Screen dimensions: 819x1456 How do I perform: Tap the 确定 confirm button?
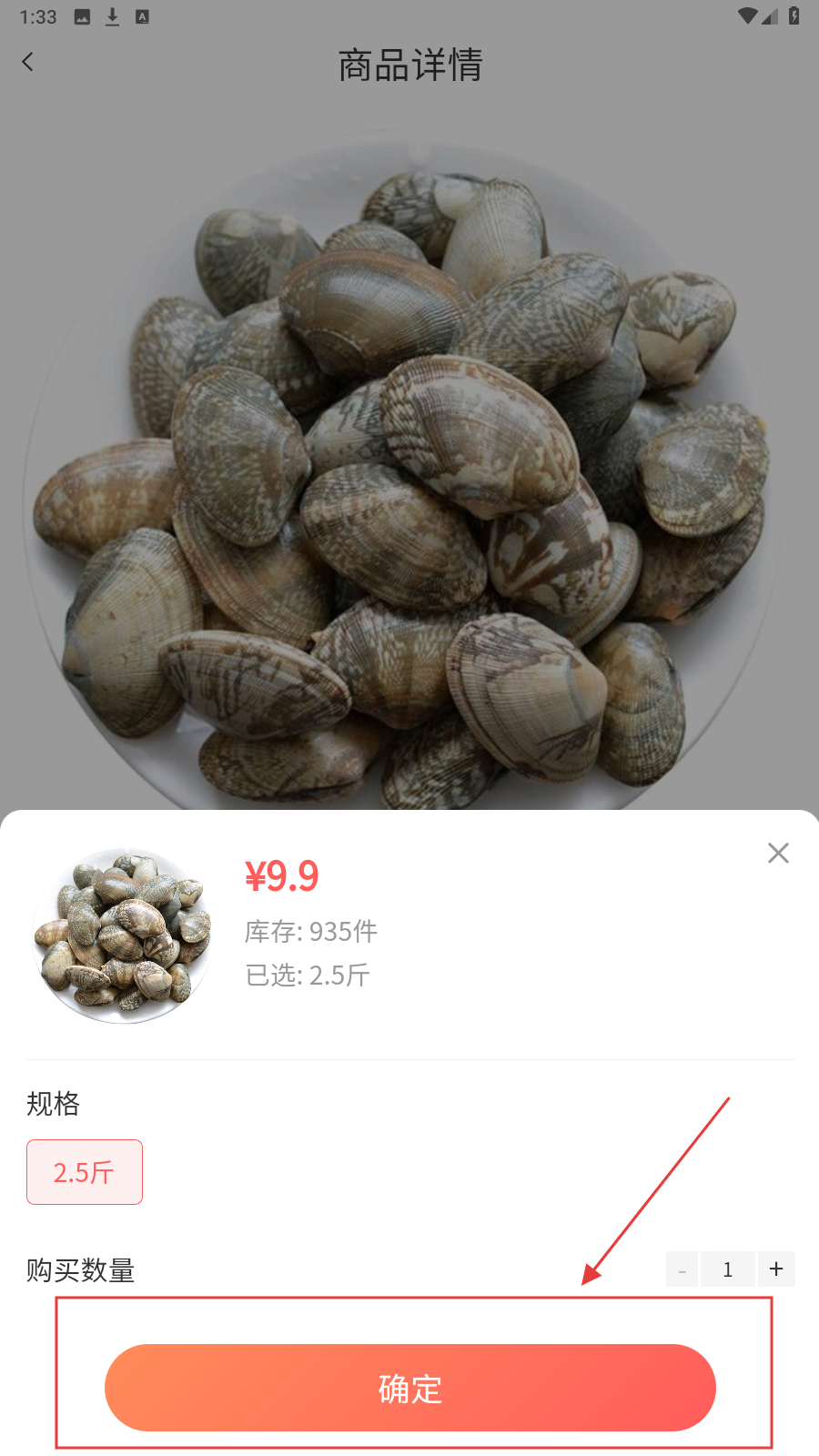pos(409,1388)
